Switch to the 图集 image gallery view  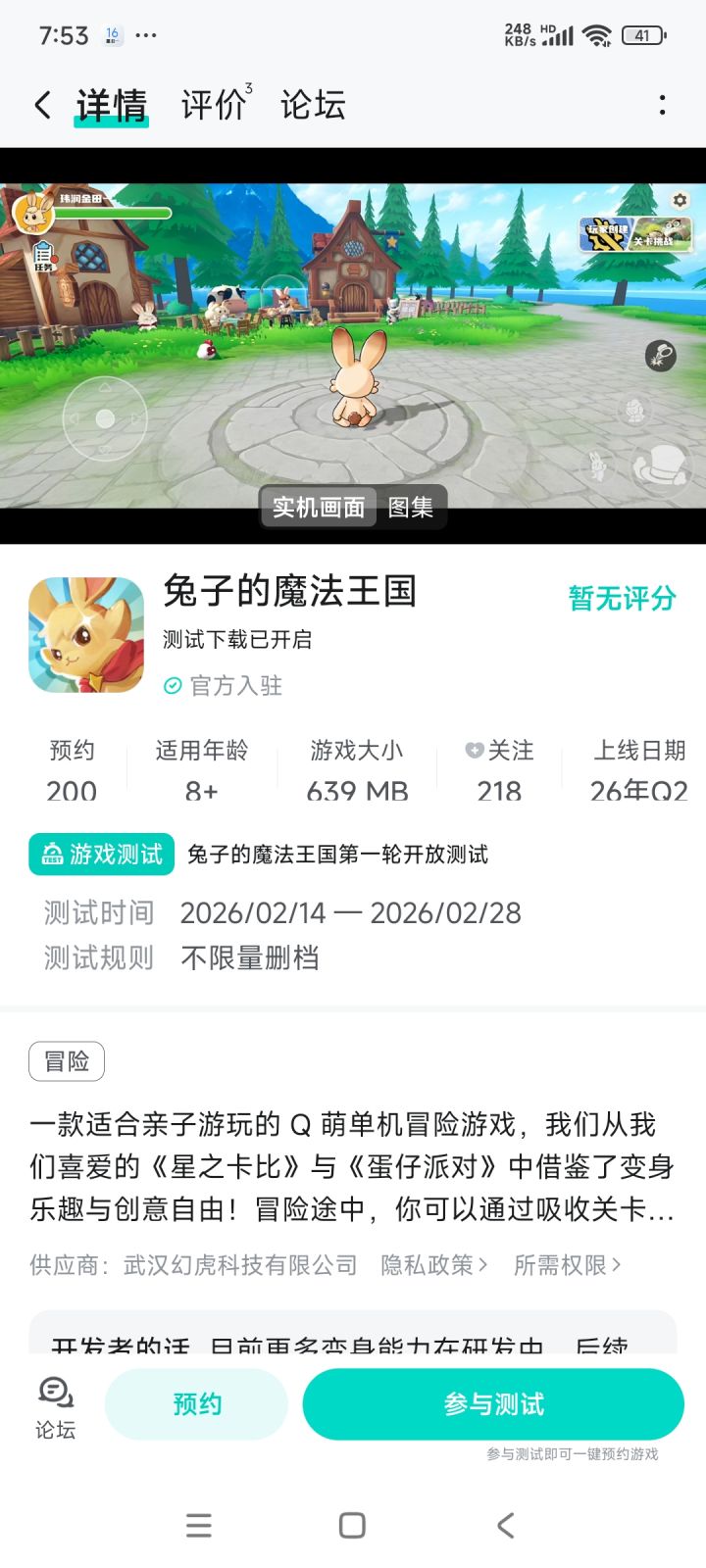[x=413, y=508]
